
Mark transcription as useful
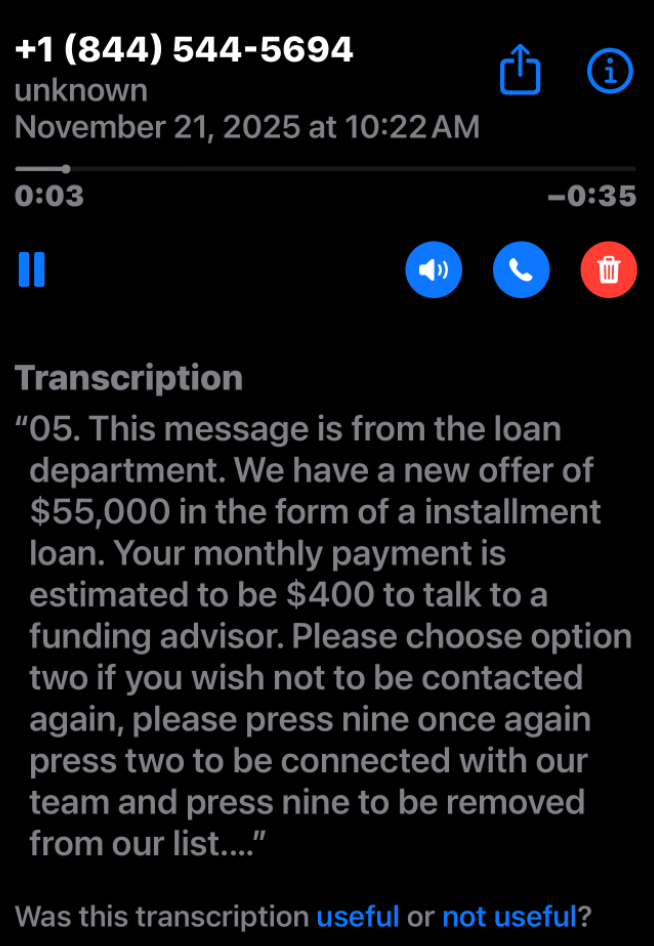click(358, 916)
